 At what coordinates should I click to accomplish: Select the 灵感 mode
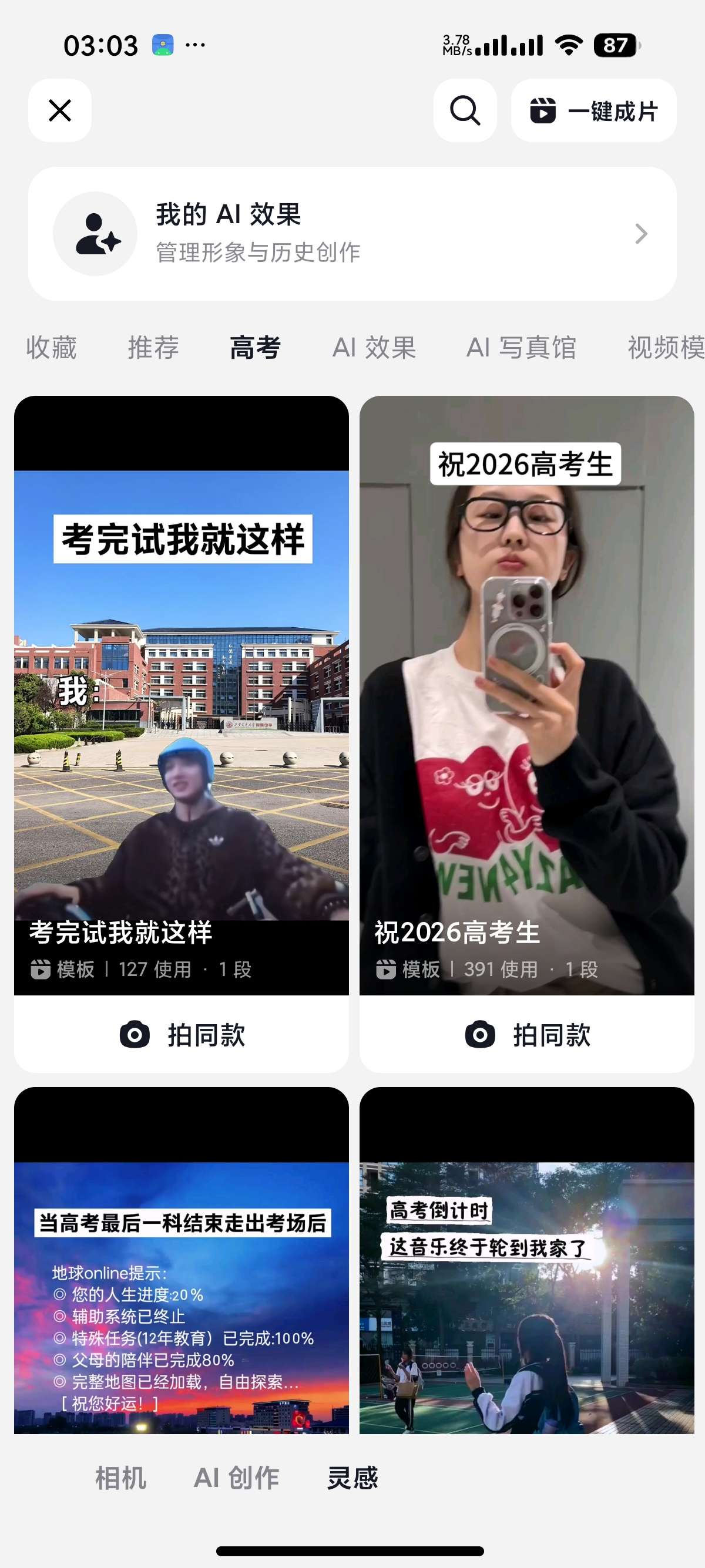pyautogui.click(x=352, y=1478)
